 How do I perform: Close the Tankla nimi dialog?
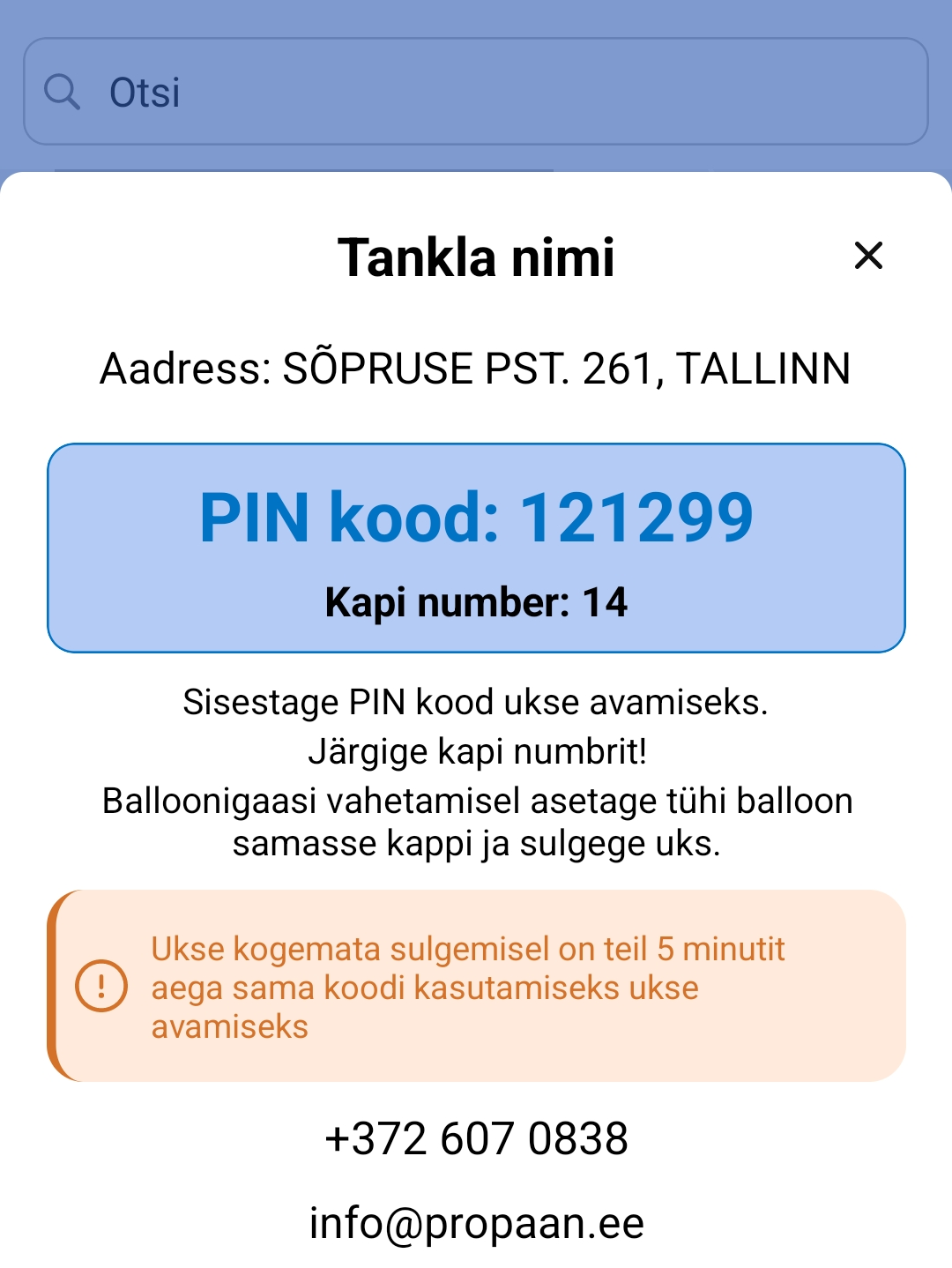868,256
